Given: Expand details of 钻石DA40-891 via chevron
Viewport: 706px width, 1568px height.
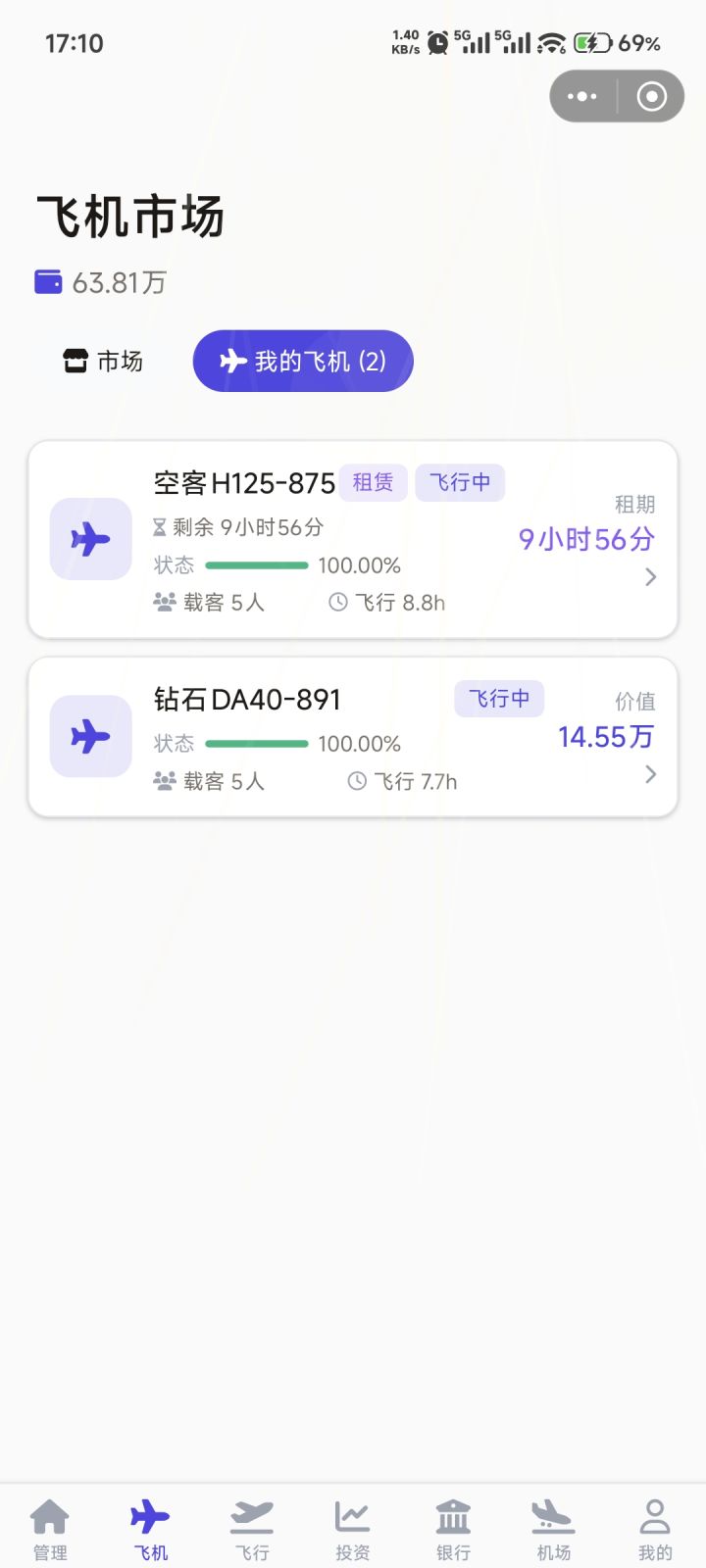Looking at the screenshot, I should [x=650, y=775].
